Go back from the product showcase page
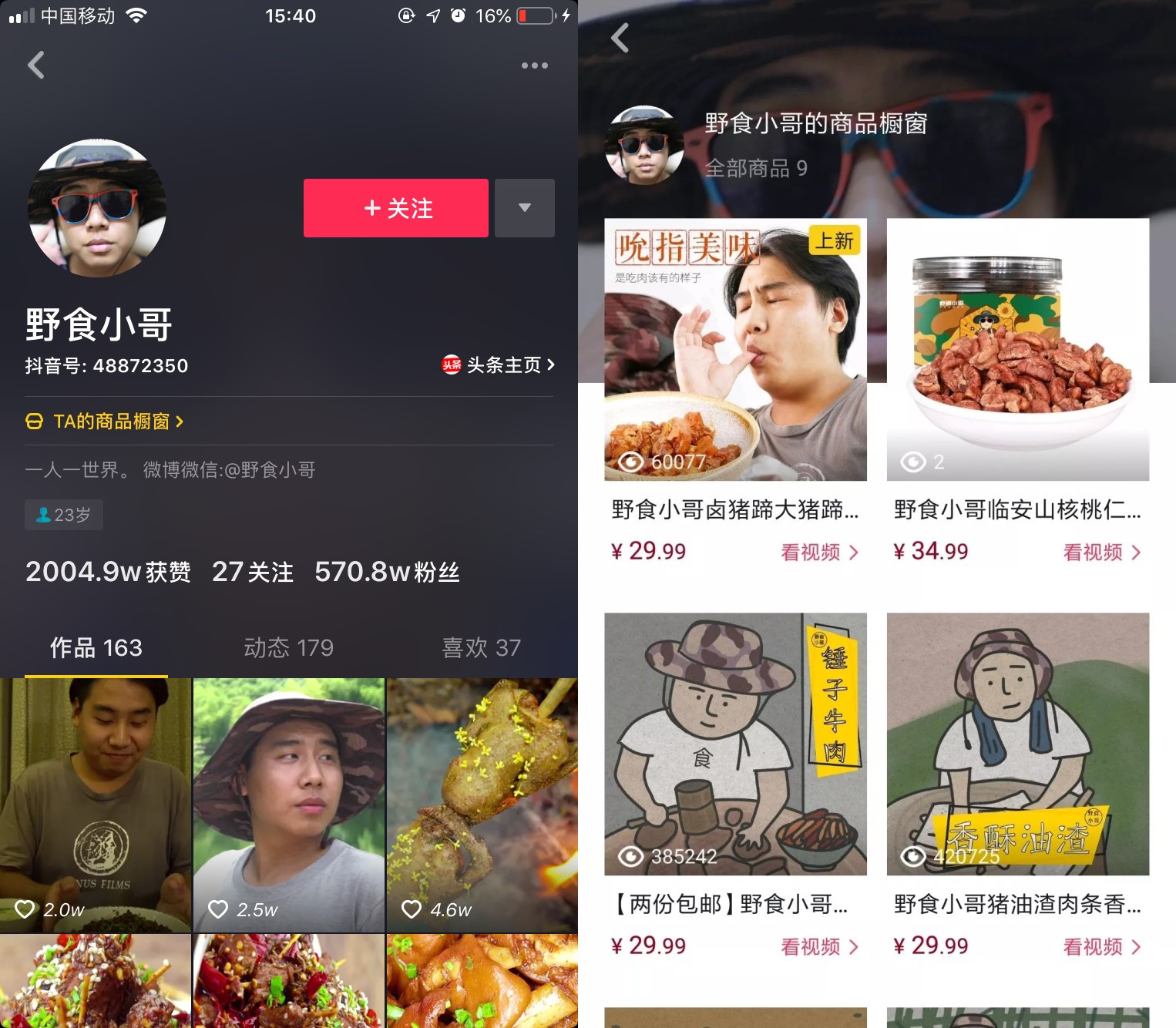The width and height of the screenshot is (1176, 1028). click(x=620, y=38)
